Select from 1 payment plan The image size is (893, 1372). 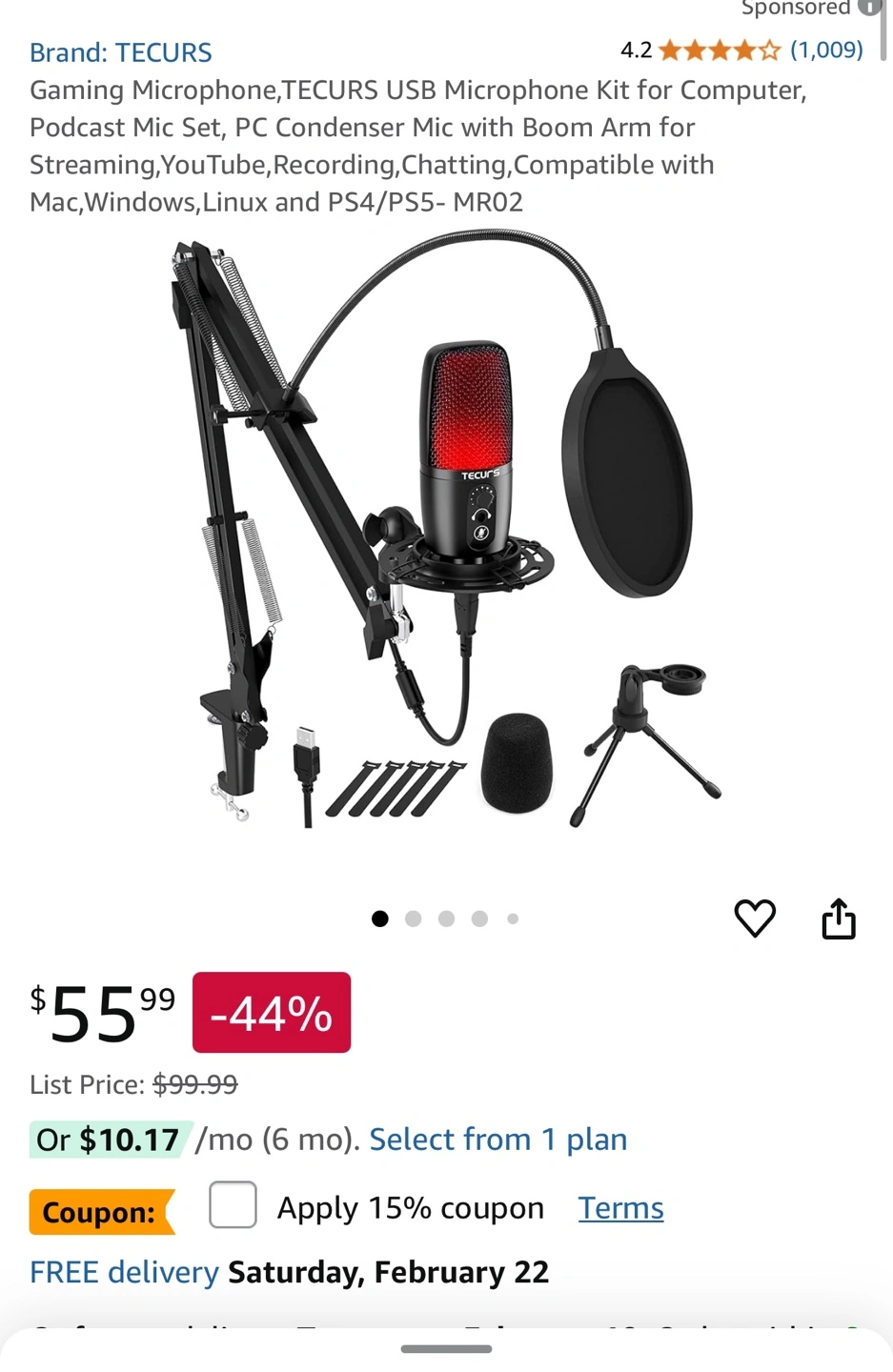click(497, 1140)
